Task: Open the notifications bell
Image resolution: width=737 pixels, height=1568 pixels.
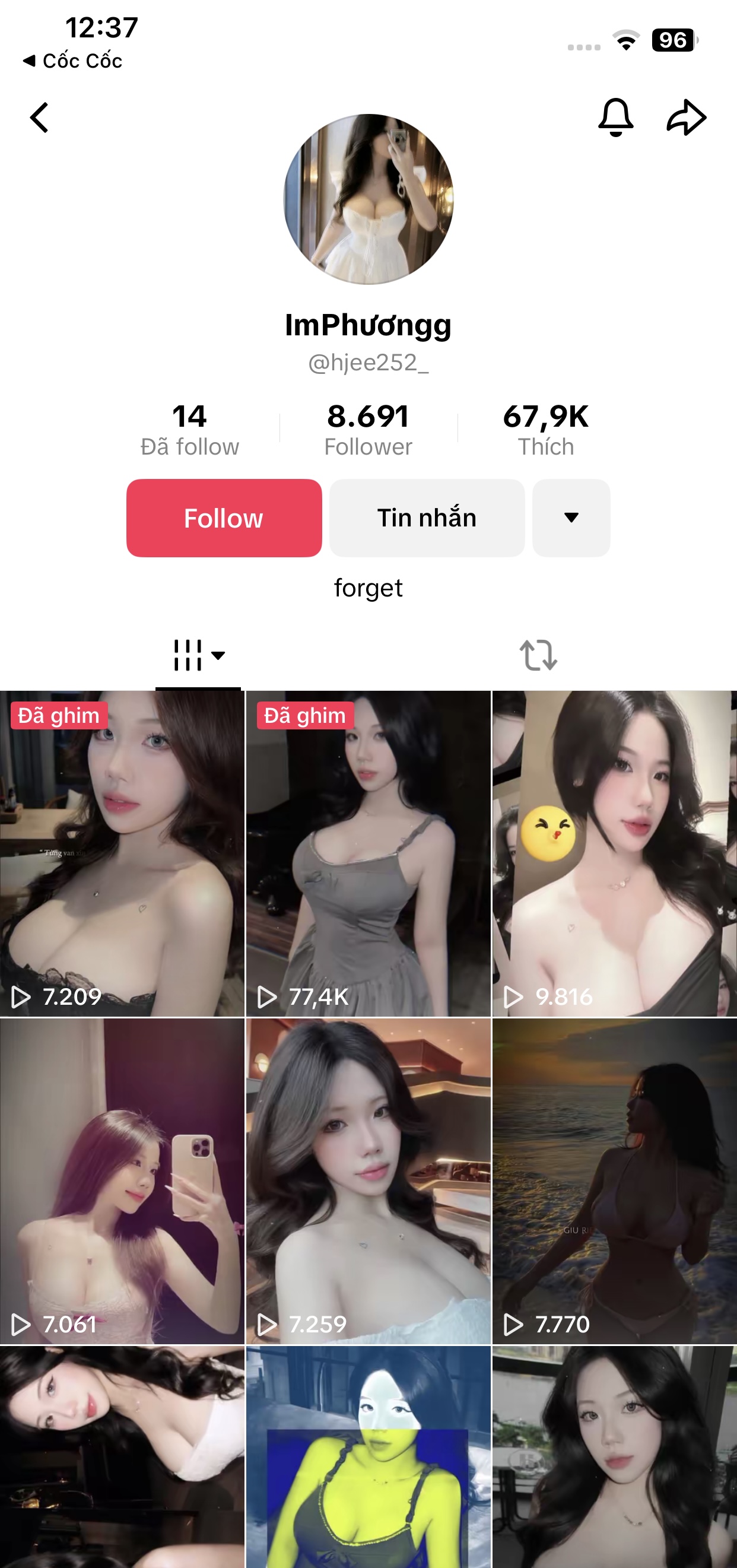Action: pyautogui.click(x=615, y=118)
